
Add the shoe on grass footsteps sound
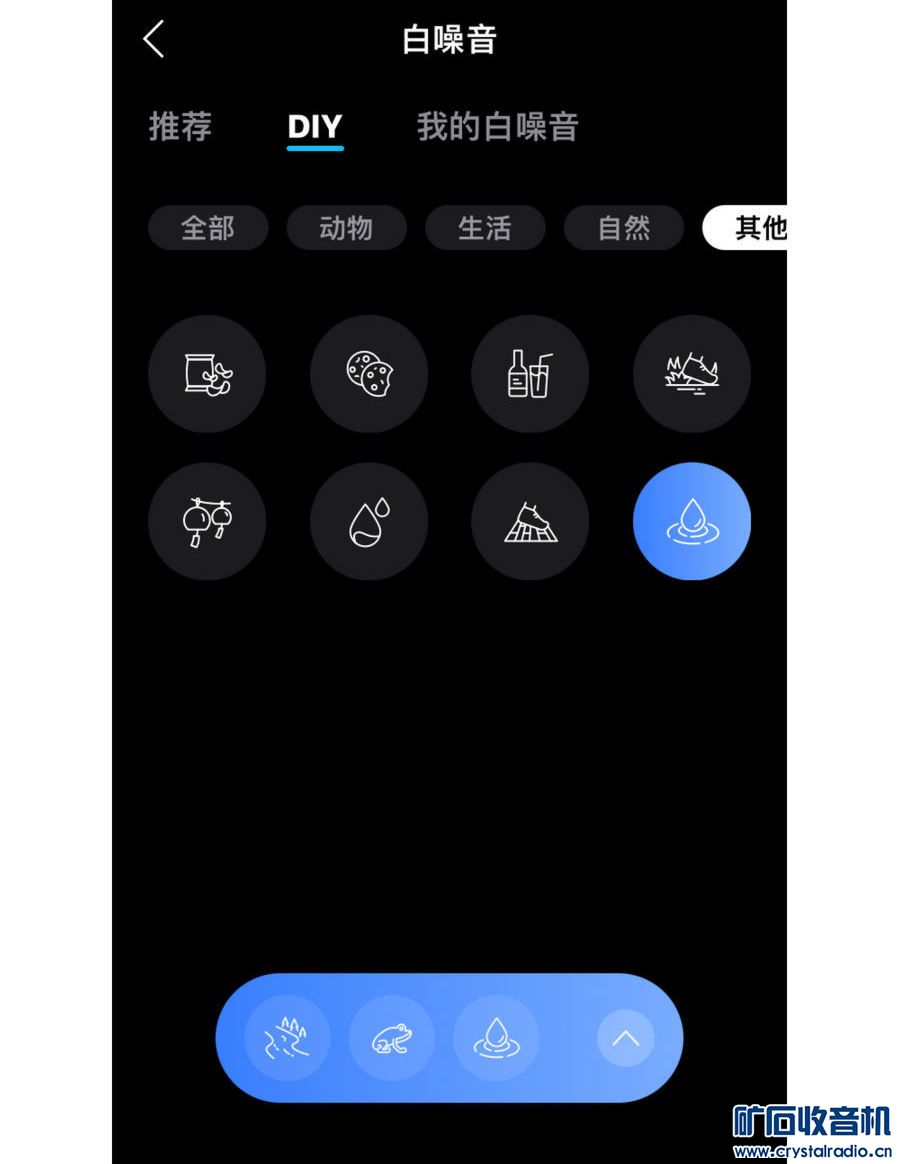[692, 374]
